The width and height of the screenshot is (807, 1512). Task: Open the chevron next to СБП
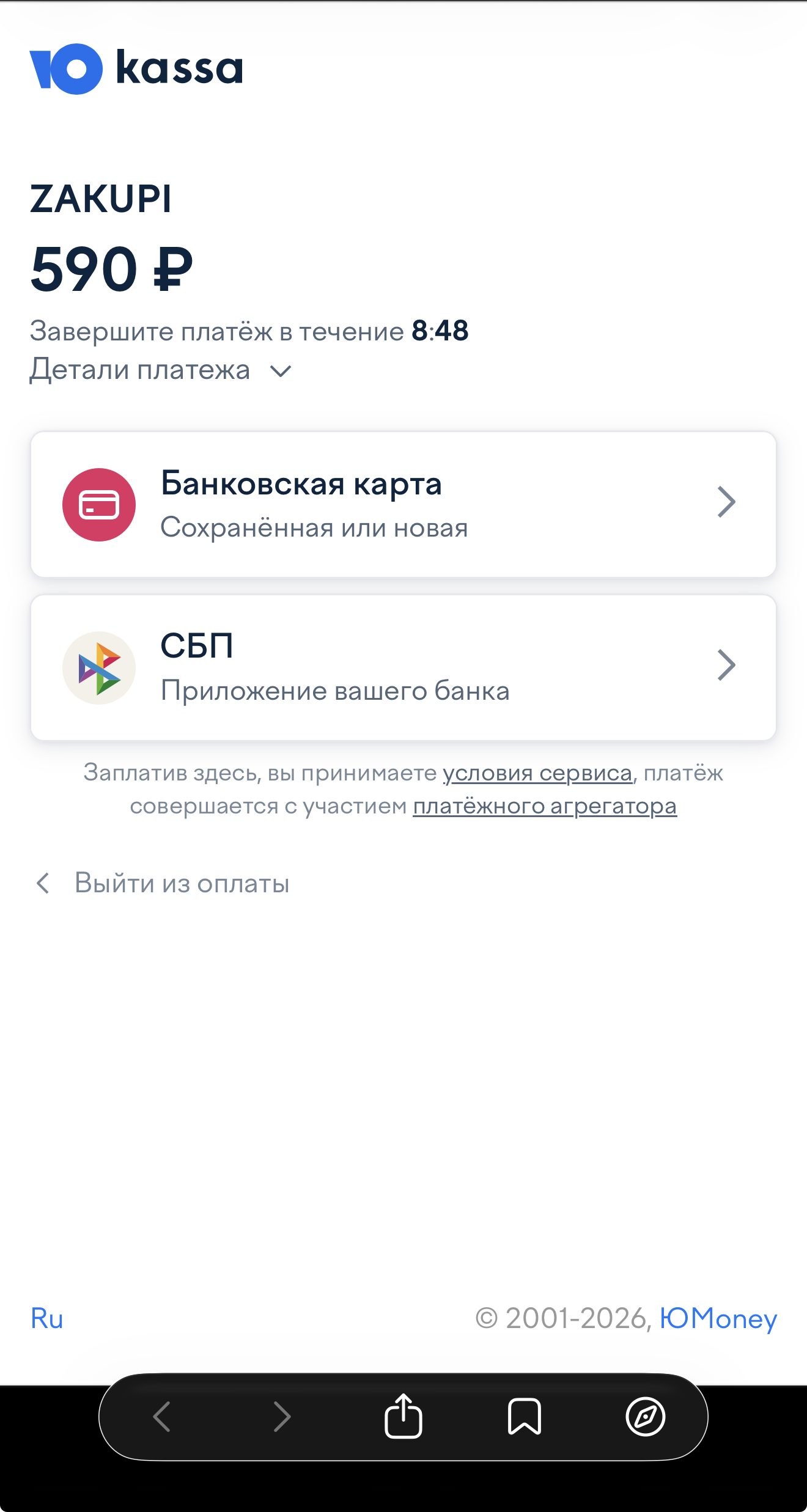coord(726,666)
